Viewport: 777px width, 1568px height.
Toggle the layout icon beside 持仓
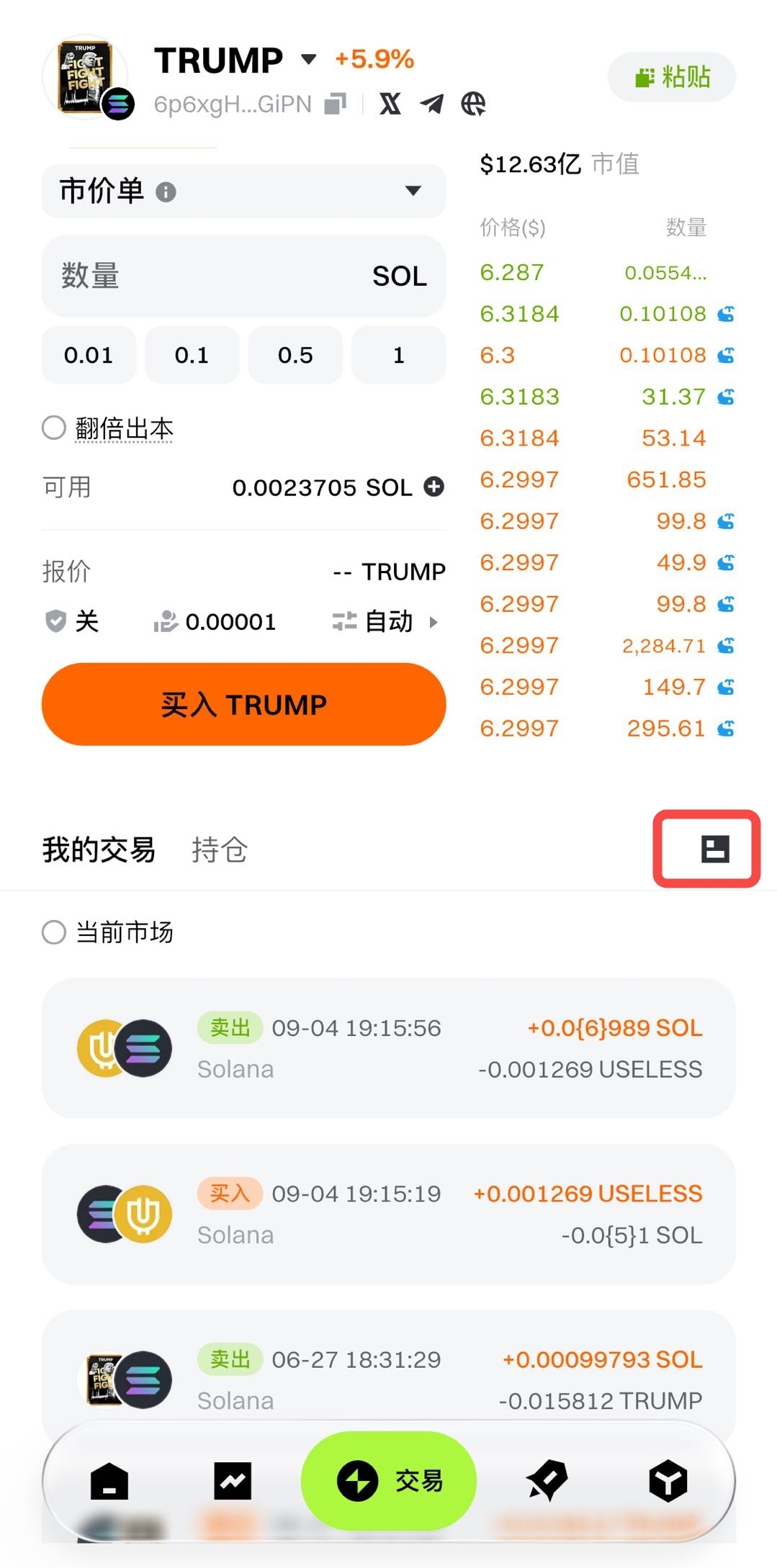pyautogui.click(x=714, y=849)
